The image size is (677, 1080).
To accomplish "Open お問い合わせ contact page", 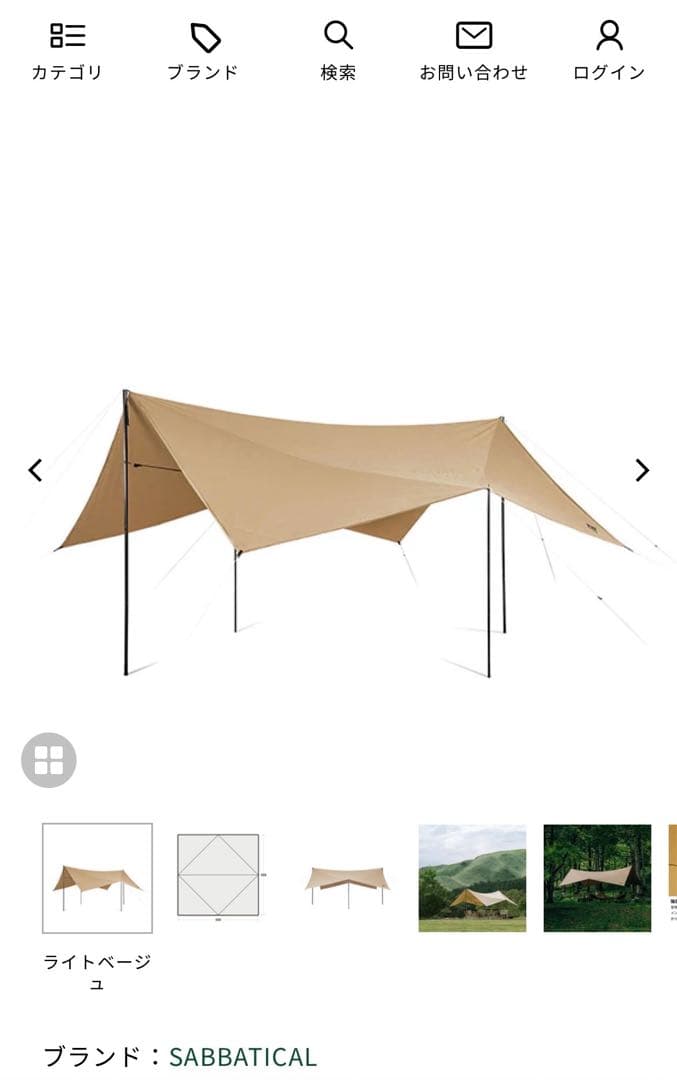I will 473,52.
